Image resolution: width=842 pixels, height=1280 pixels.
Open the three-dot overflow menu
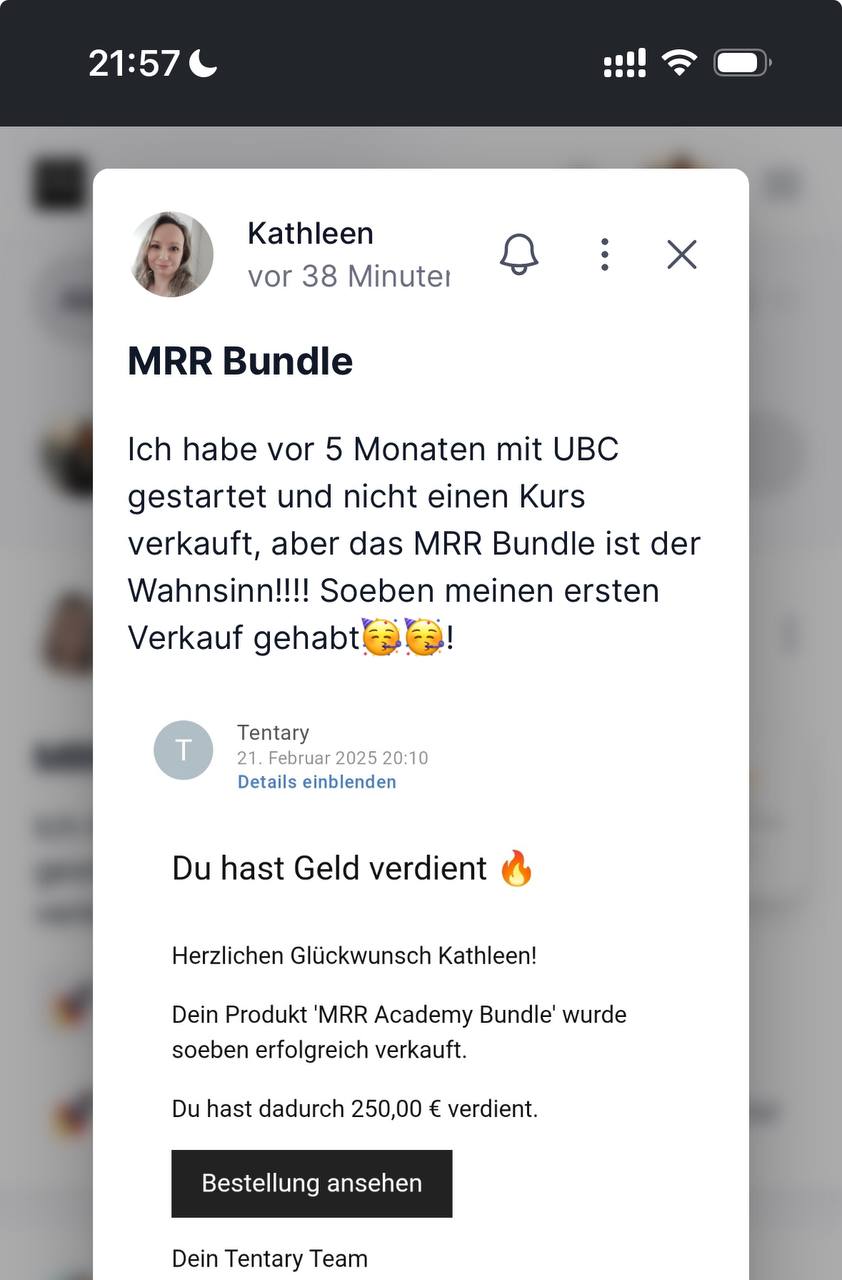pos(604,254)
